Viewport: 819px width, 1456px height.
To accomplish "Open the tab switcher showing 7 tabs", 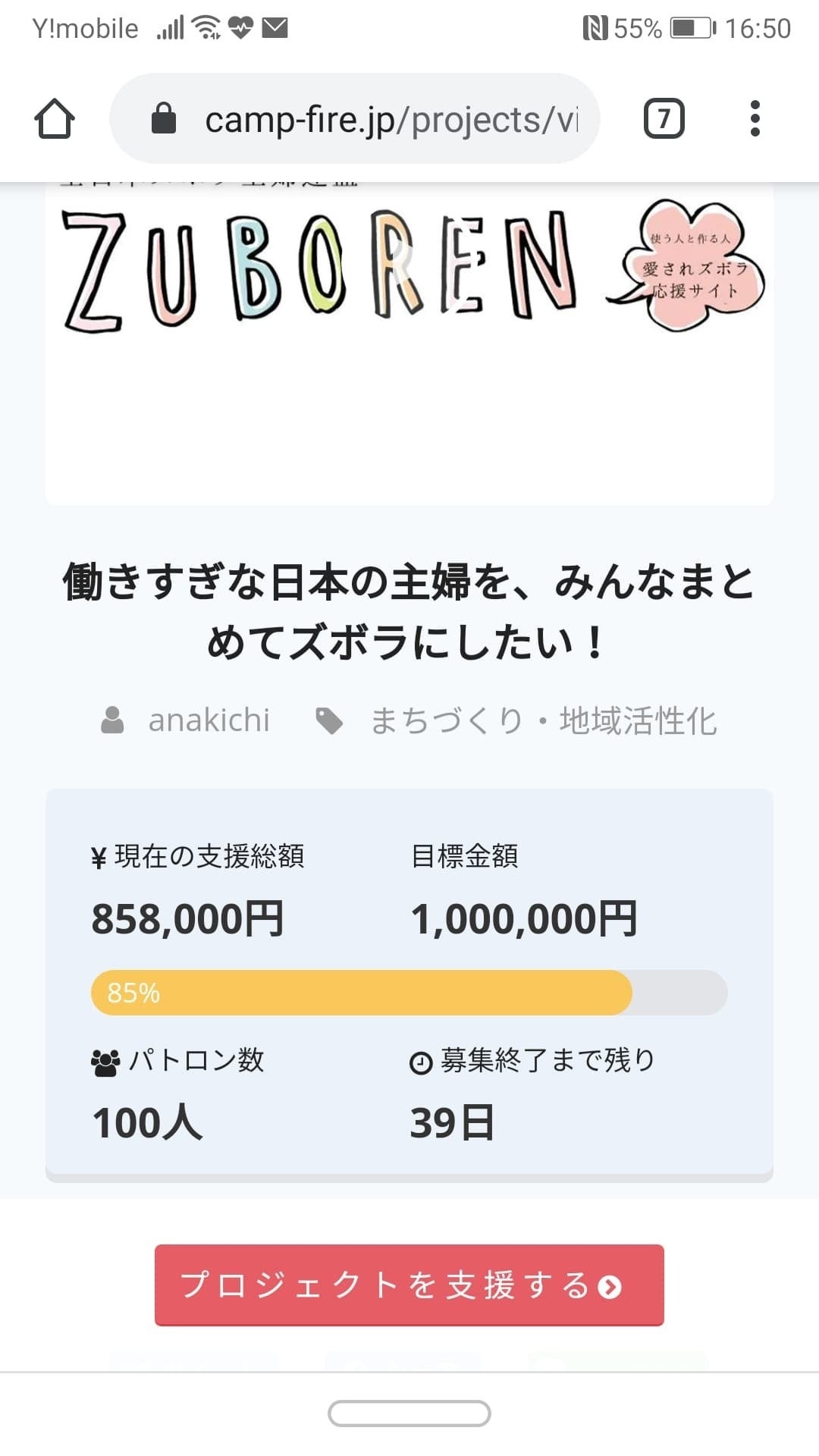I will point(664,119).
